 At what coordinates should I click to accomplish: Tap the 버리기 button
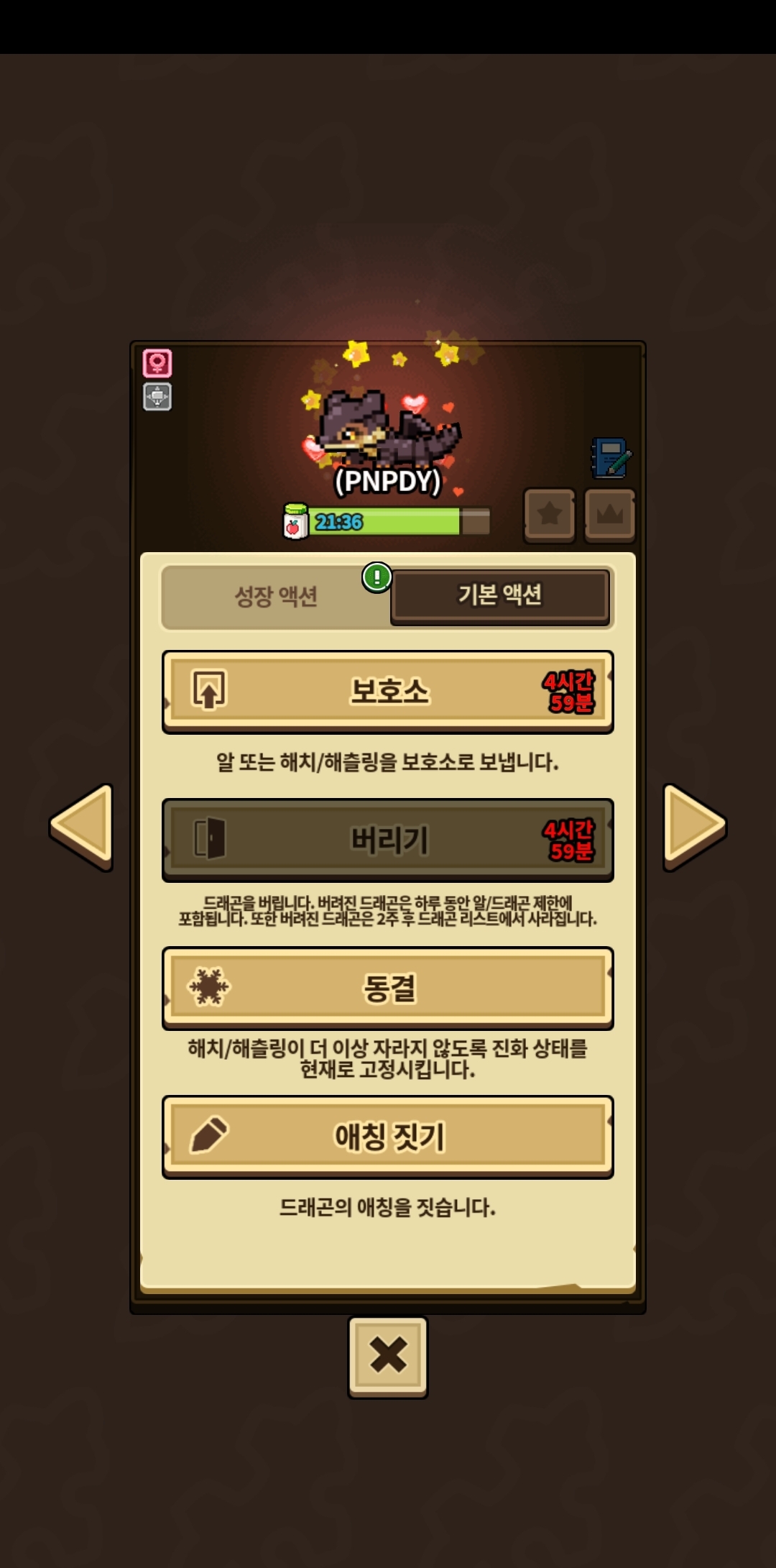pos(388,840)
